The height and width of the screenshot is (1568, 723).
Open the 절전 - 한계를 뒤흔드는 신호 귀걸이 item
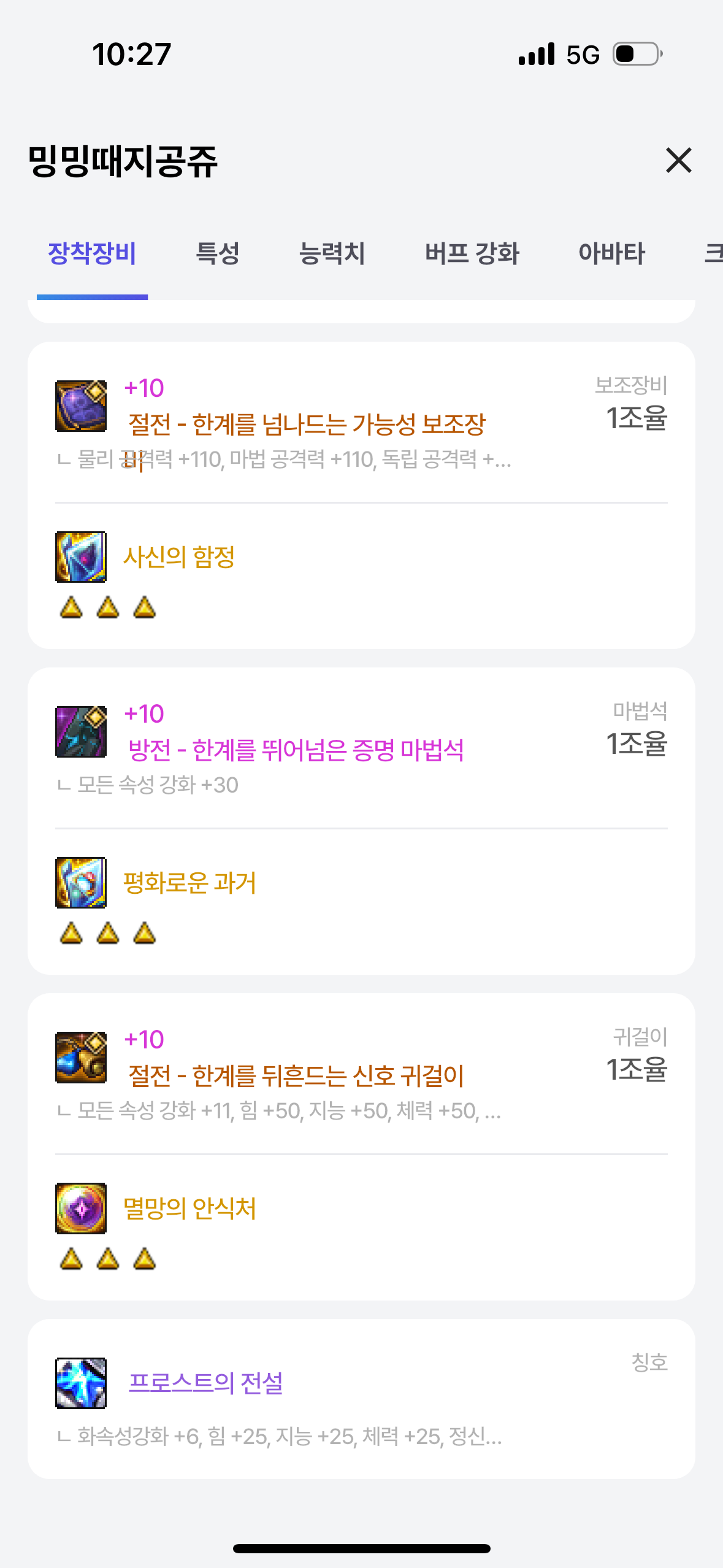(296, 1075)
